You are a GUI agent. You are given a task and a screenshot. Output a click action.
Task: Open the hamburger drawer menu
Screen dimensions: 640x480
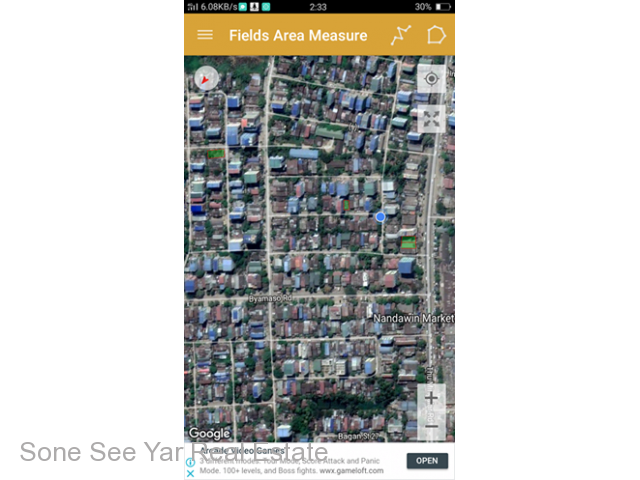[205, 35]
